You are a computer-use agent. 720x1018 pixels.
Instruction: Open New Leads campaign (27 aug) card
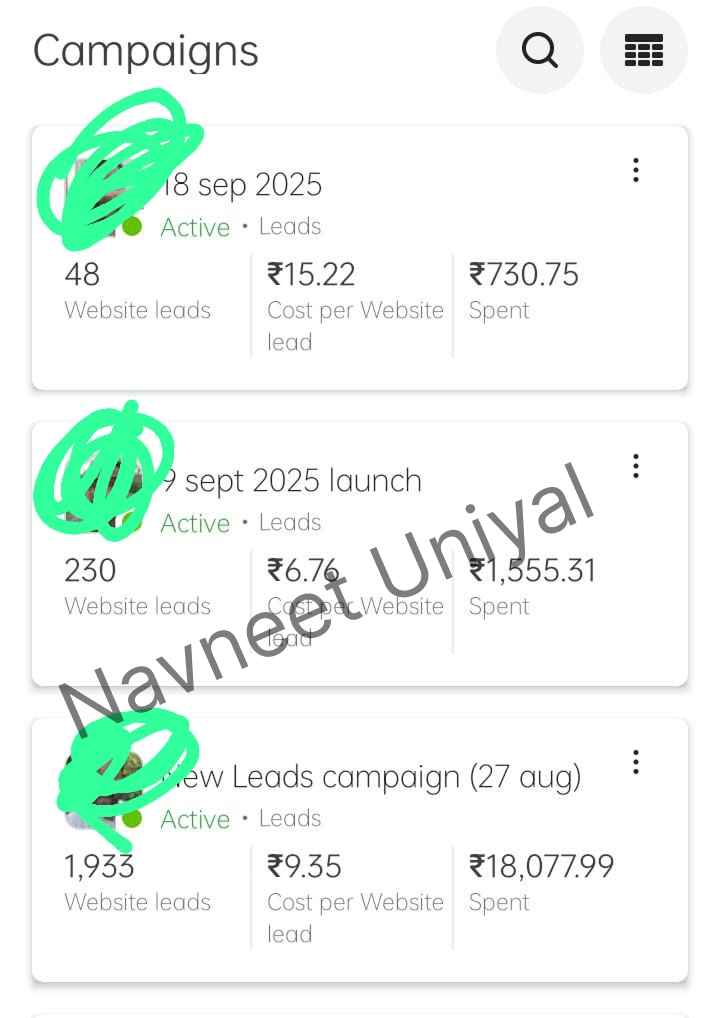tap(370, 778)
